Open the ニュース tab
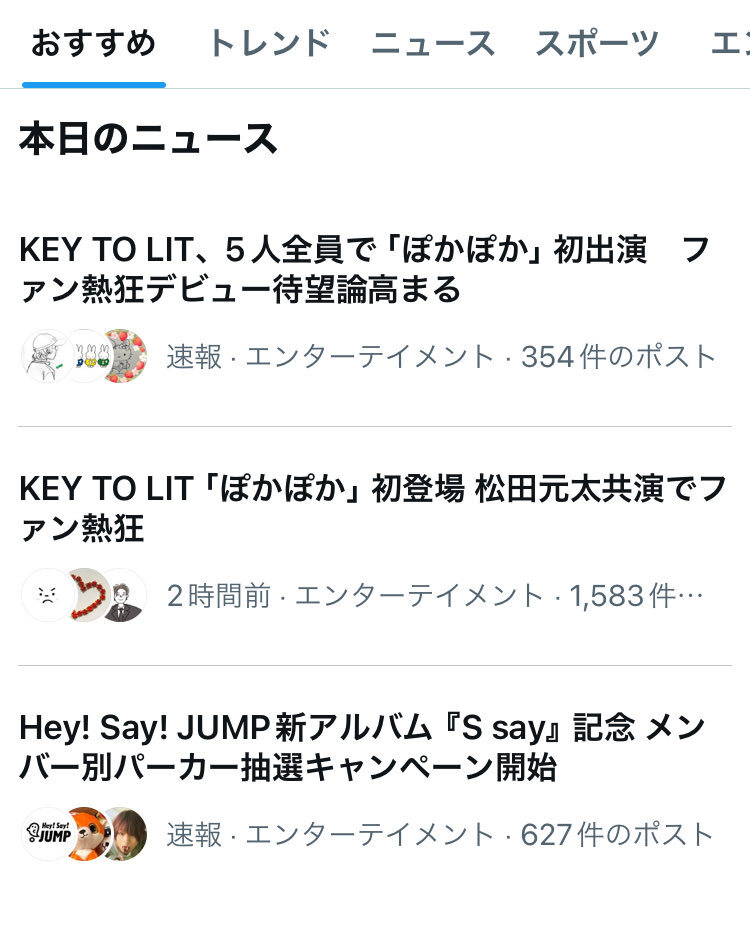Viewport: 750px width, 928px height. coord(433,44)
